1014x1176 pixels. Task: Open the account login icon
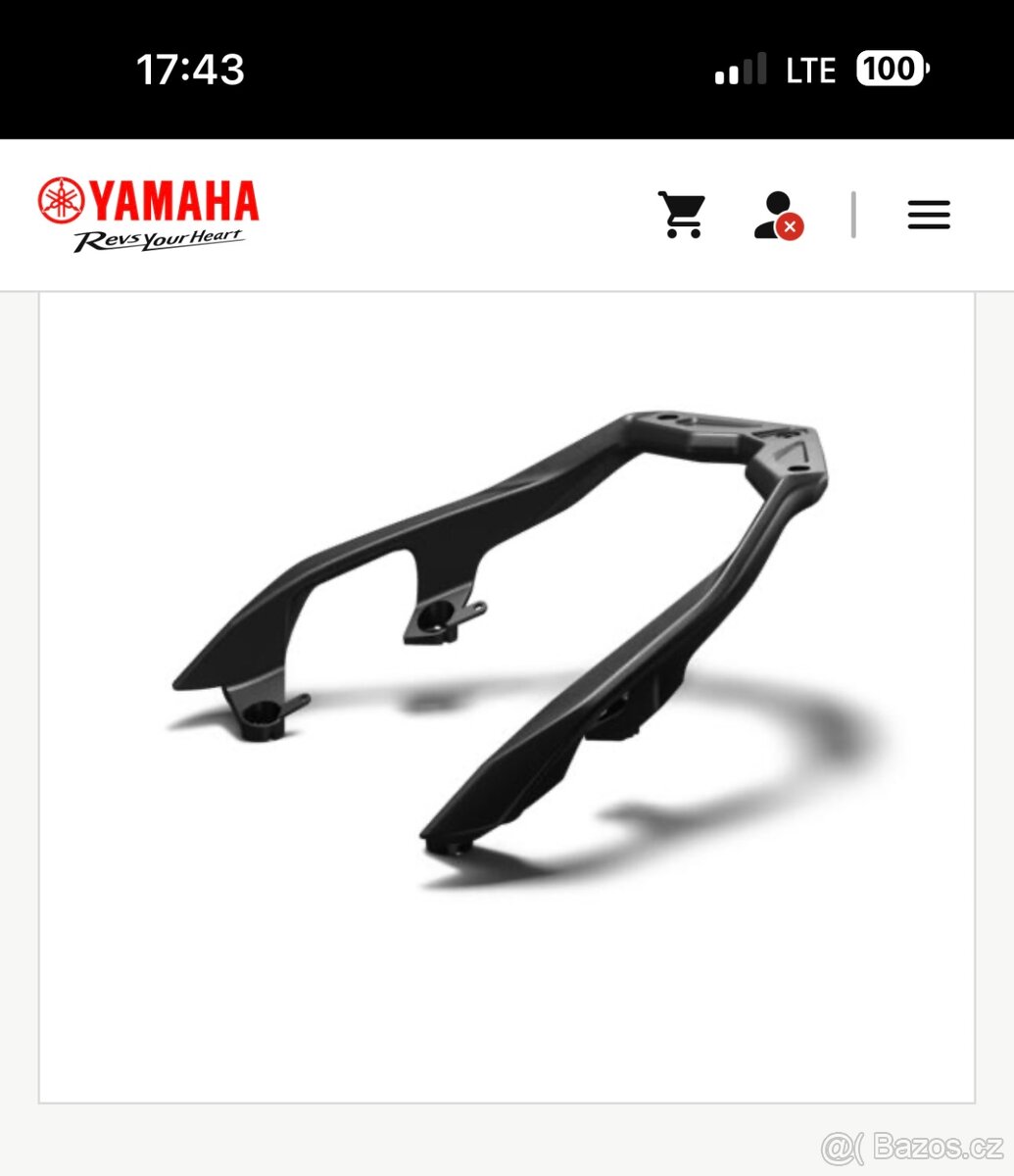(778, 215)
